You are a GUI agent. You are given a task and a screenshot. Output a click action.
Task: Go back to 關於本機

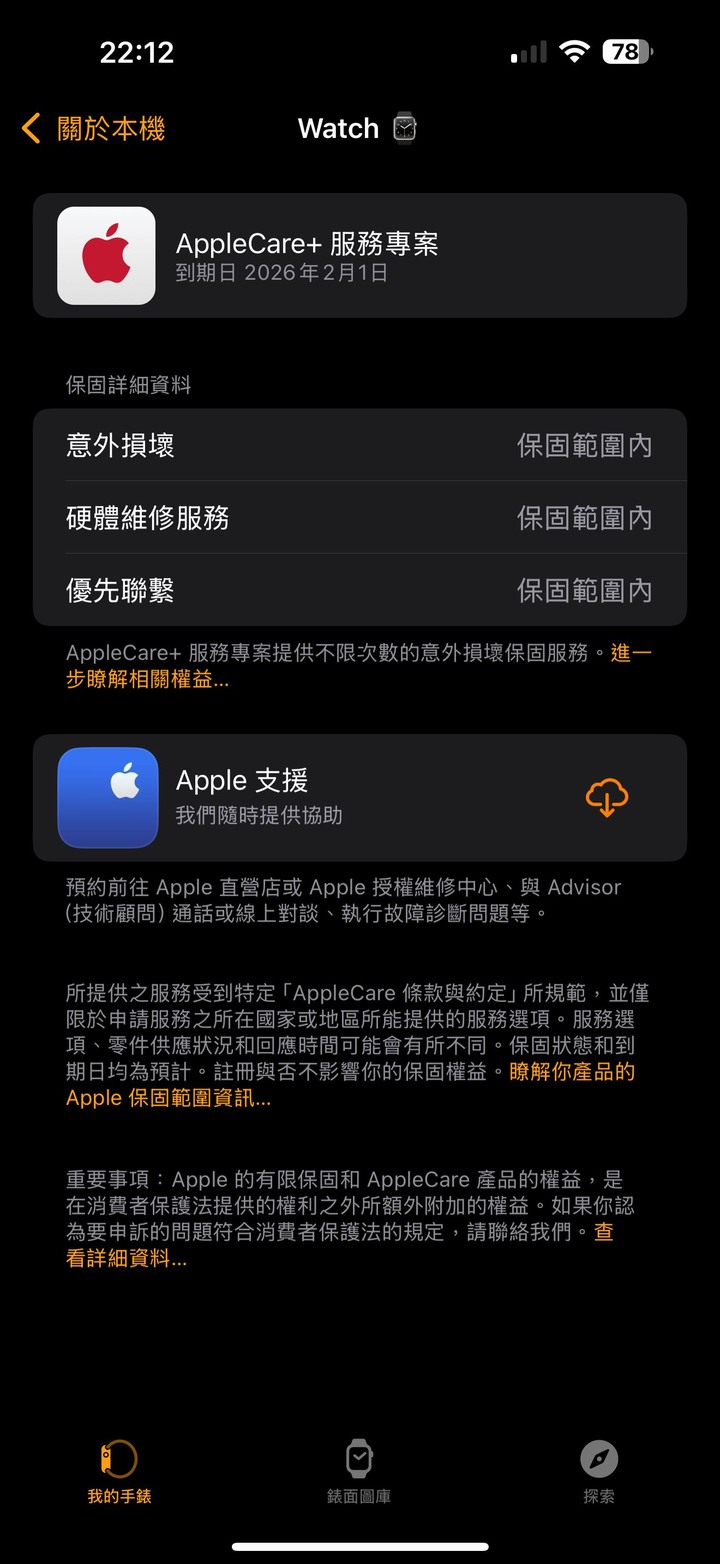click(93, 128)
